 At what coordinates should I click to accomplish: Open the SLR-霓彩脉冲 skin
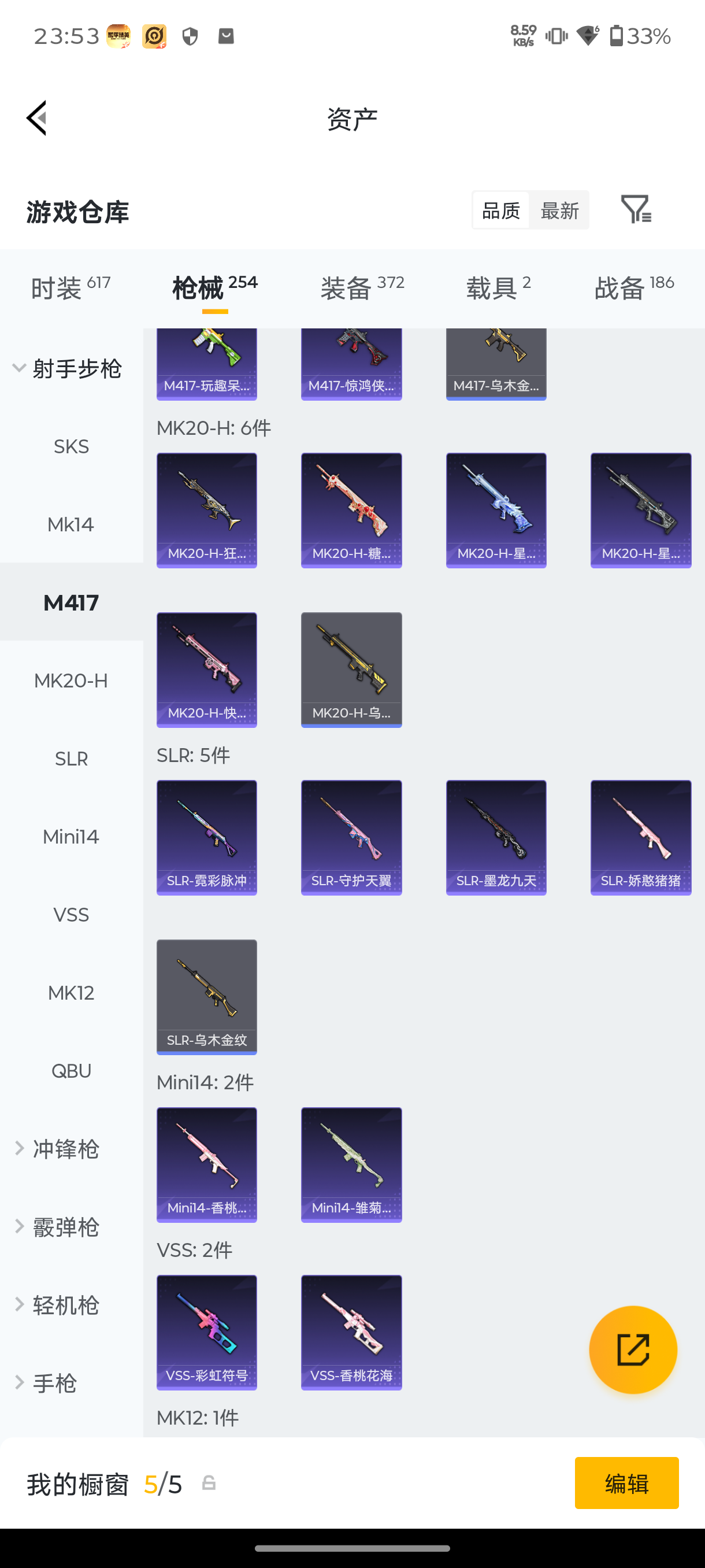pyautogui.click(x=207, y=838)
